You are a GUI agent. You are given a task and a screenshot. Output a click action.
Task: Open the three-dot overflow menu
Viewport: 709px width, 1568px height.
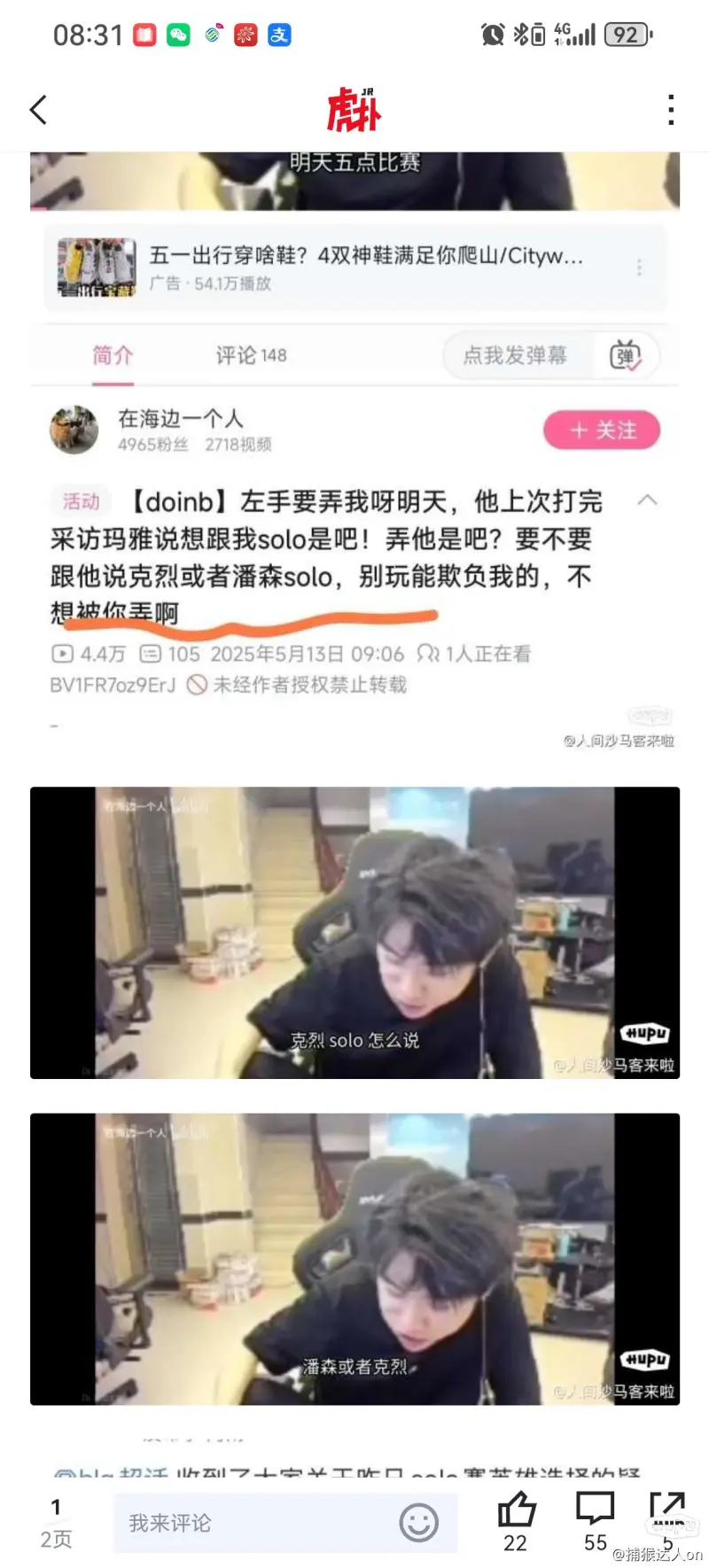point(671,110)
